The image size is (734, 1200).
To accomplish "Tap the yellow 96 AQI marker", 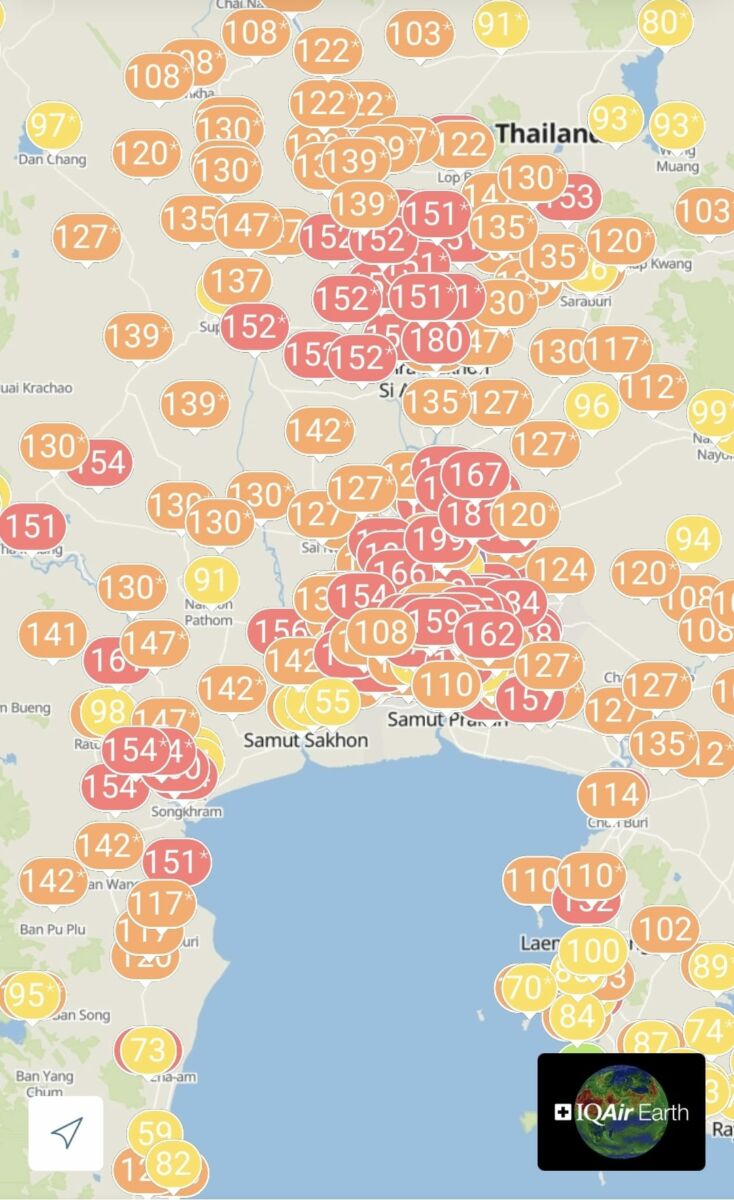I will click(x=592, y=405).
